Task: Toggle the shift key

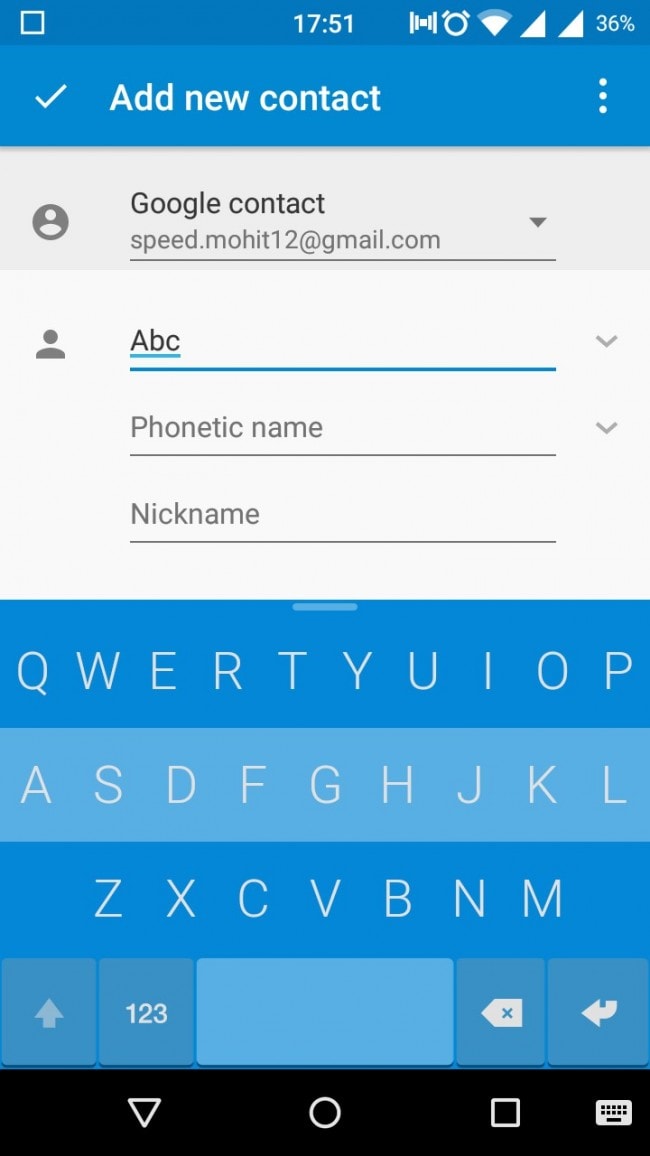Action: coord(49,1013)
